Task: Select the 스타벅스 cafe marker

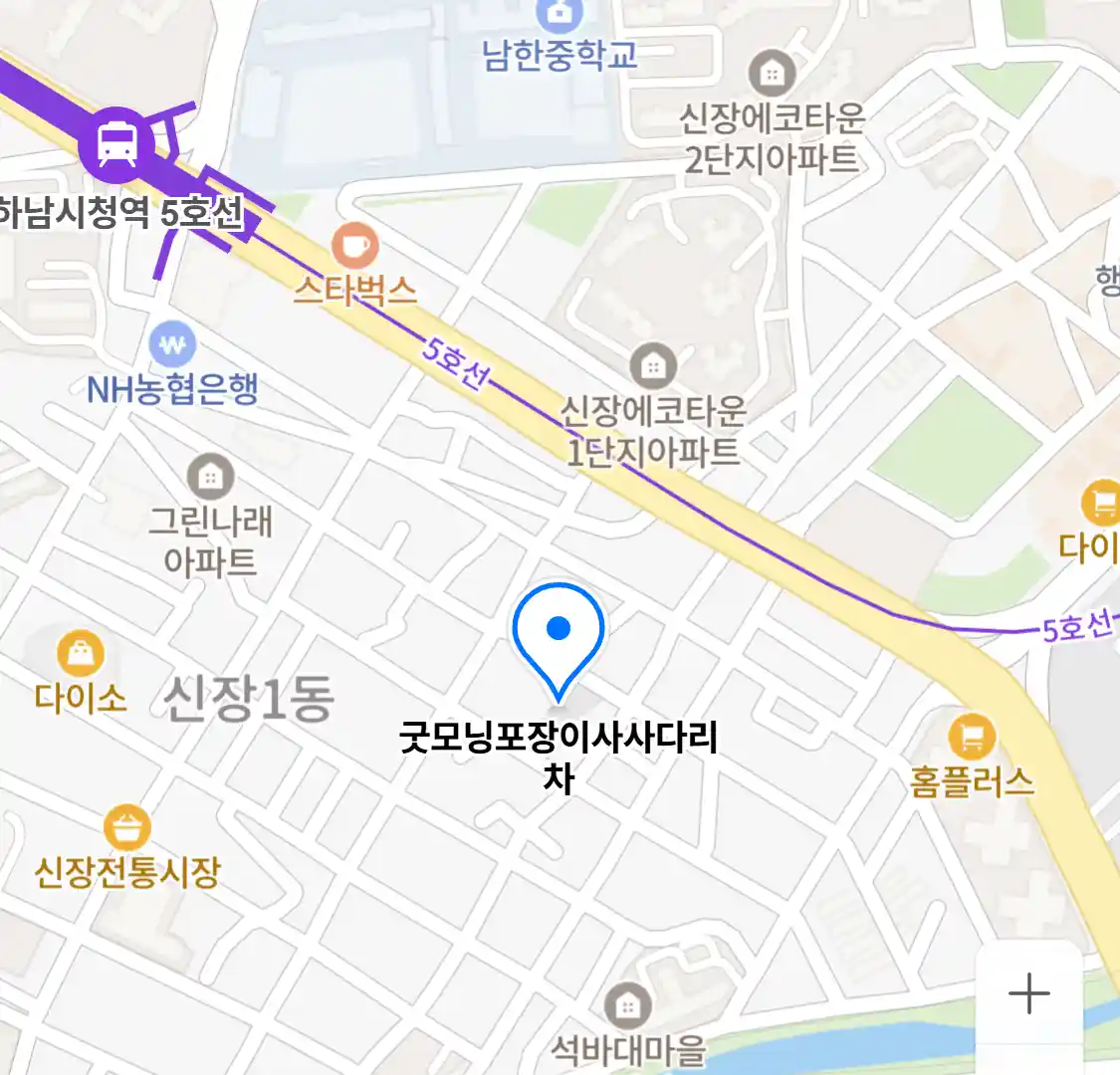Action: pos(354,244)
